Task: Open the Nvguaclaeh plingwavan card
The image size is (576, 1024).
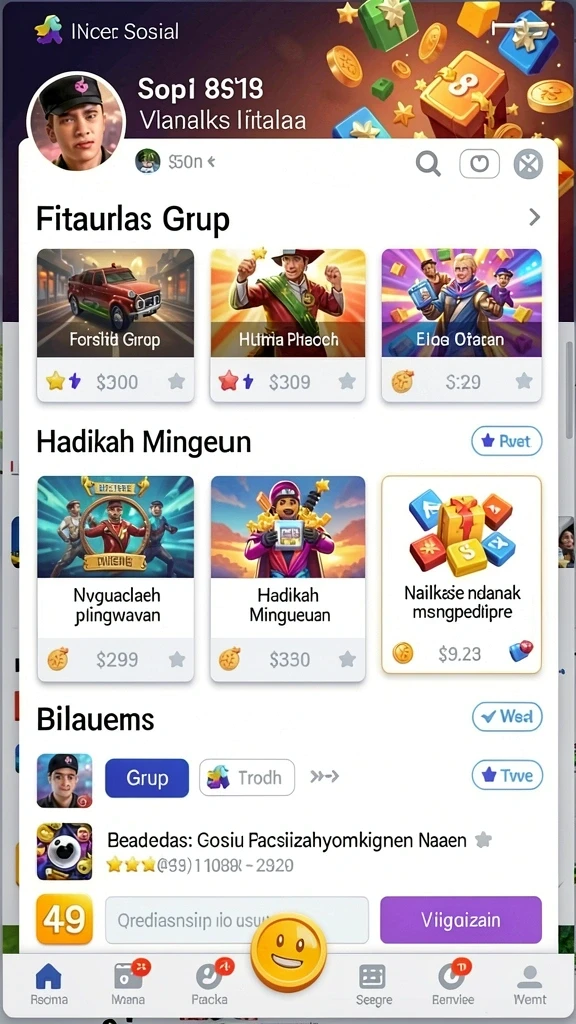Action: point(116,578)
